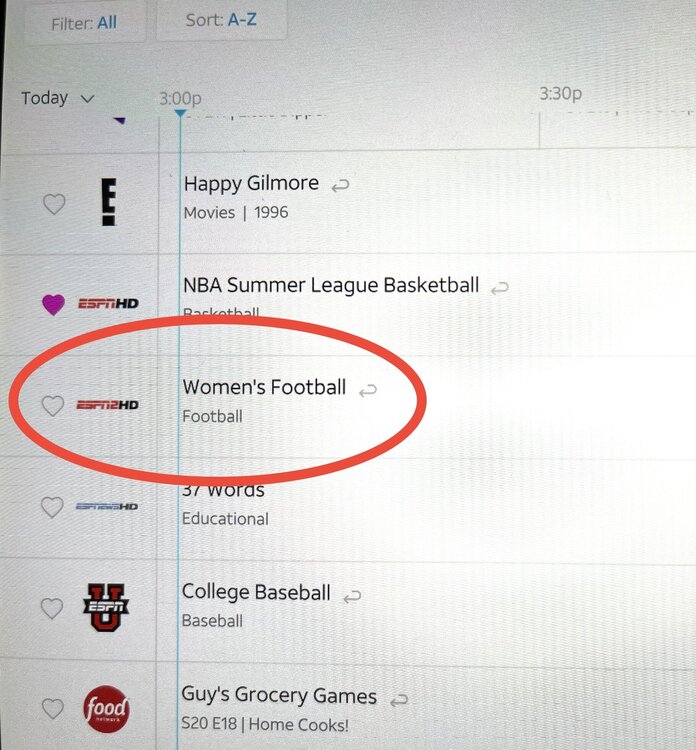This screenshot has width=696, height=750.
Task: Favorite the ESPN2 HD channel
Action: click(52, 405)
